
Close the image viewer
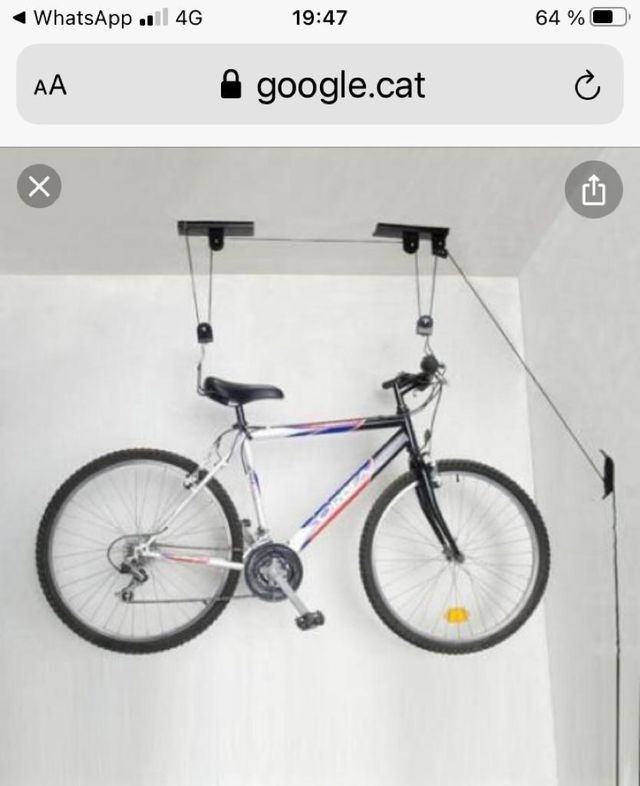click(40, 186)
